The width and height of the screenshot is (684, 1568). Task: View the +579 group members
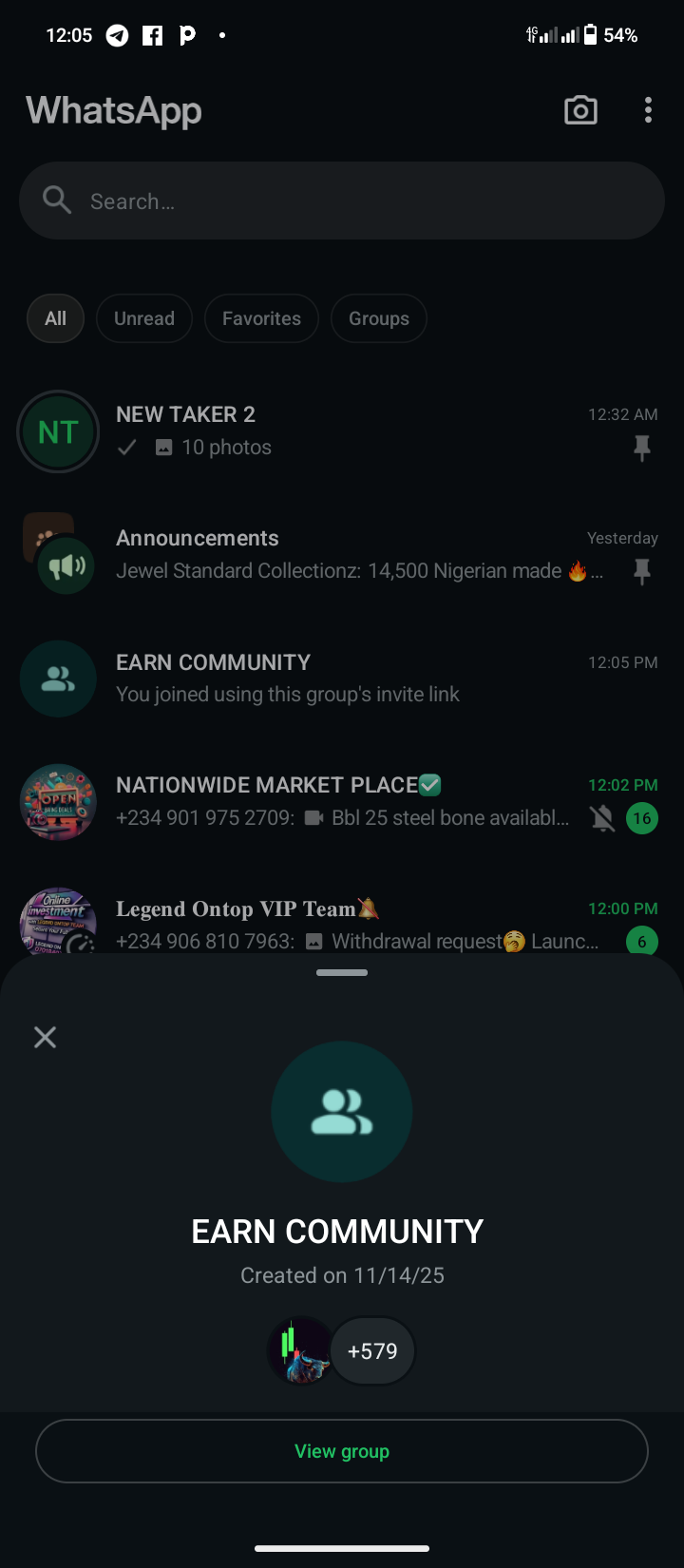371,1350
